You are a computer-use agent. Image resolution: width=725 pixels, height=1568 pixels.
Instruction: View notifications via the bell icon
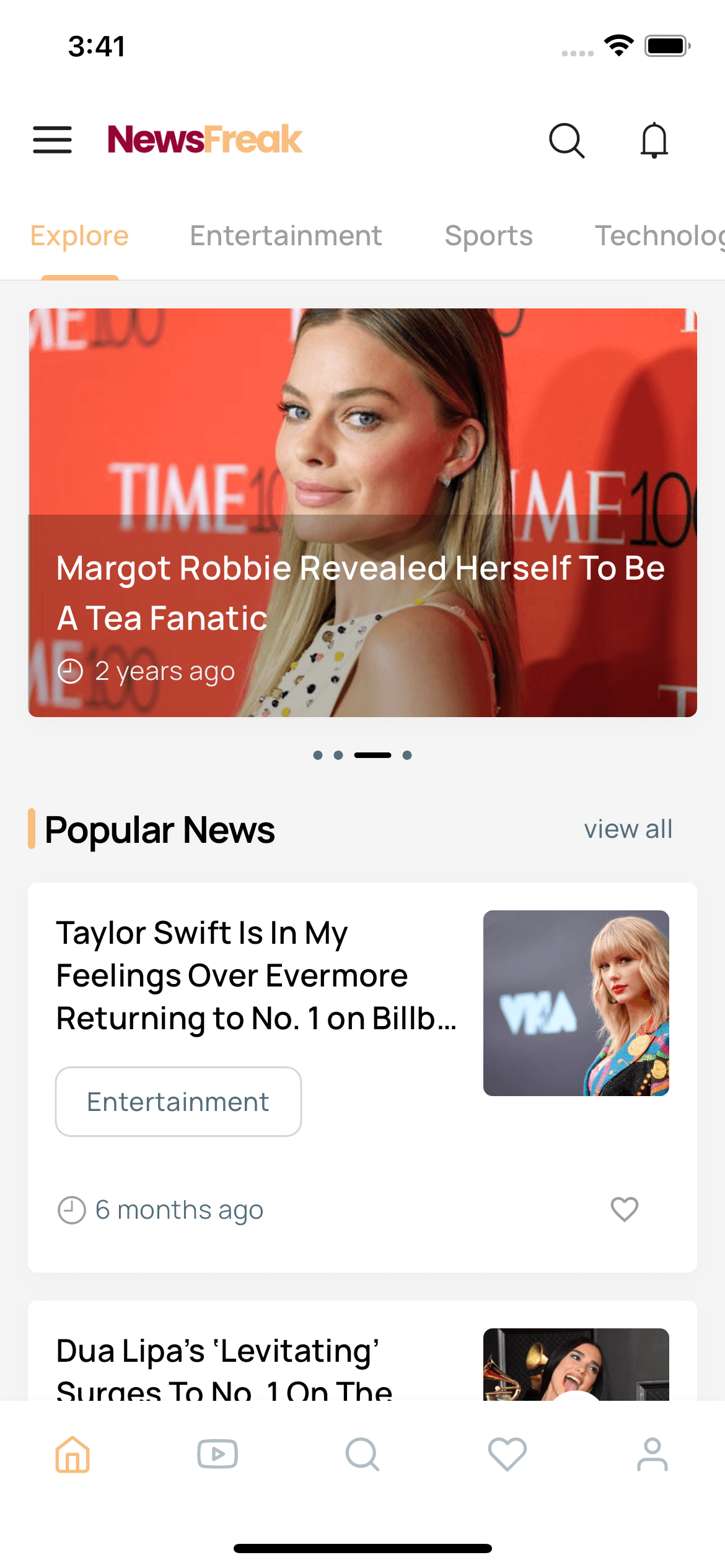tap(654, 141)
